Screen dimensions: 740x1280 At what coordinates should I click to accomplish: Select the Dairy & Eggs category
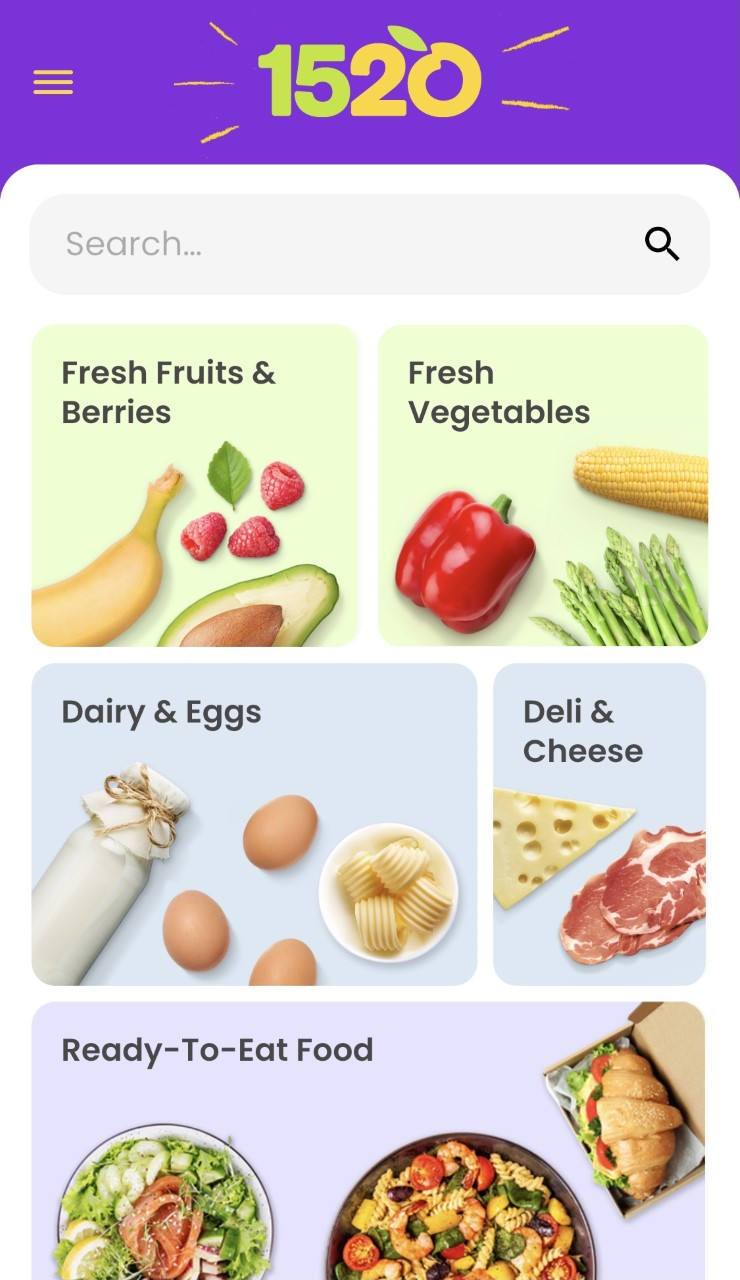(254, 824)
